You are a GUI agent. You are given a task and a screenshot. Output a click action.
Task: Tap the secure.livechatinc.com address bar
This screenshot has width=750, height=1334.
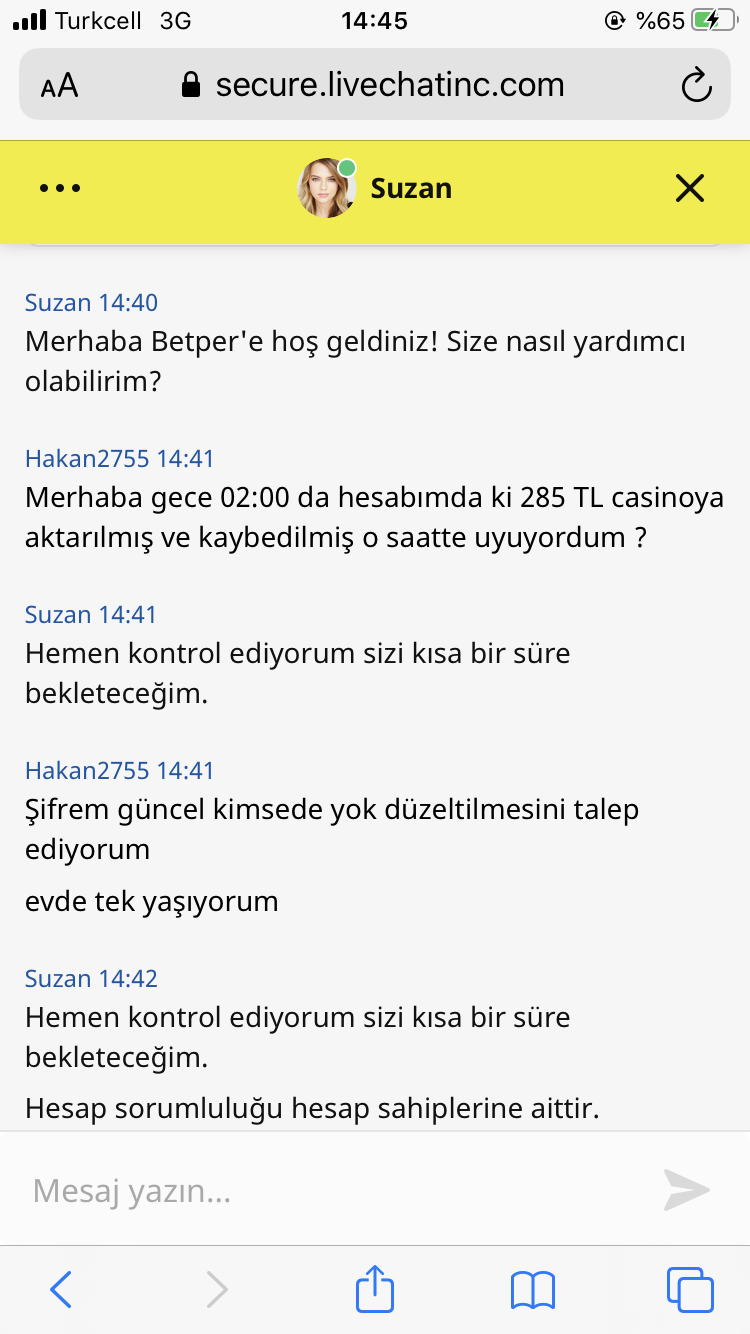click(375, 86)
